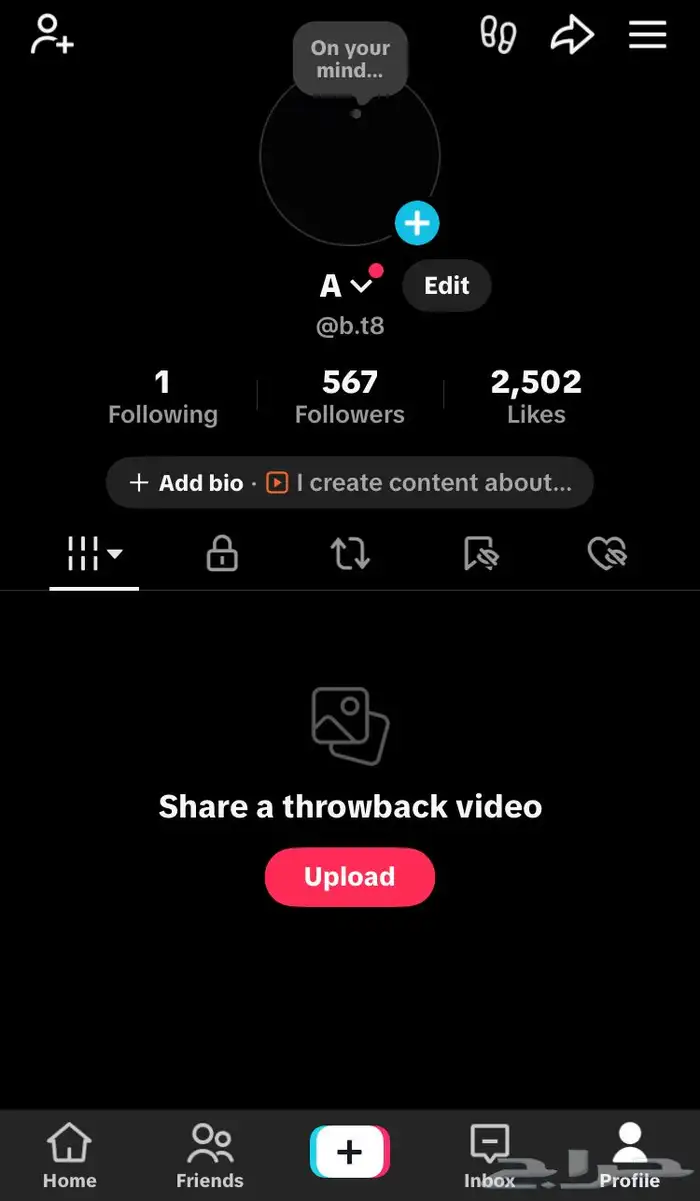Share this profile
The height and width of the screenshot is (1201, 700).
[x=572, y=36]
